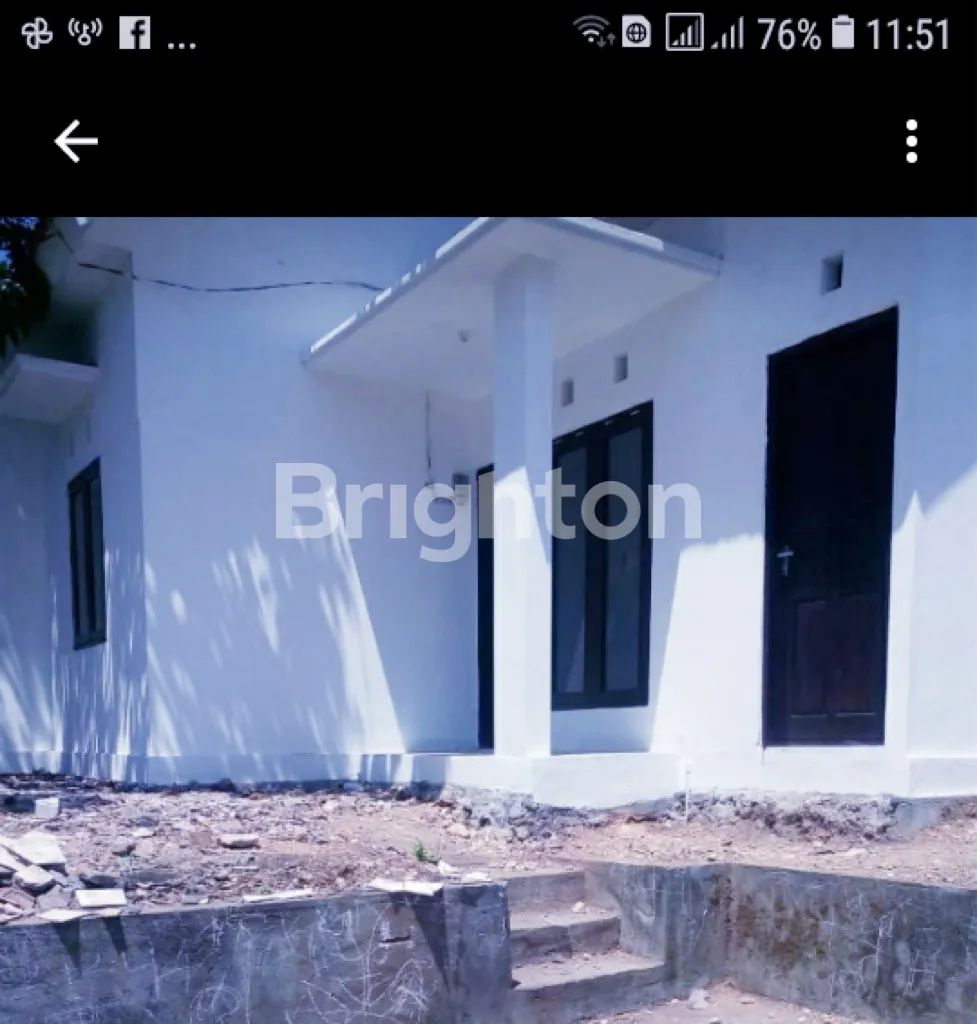Image resolution: width=977 pixels, height=1024 pixels.
Task: Open the three-dot overflow menu
Action: (911, 141)
